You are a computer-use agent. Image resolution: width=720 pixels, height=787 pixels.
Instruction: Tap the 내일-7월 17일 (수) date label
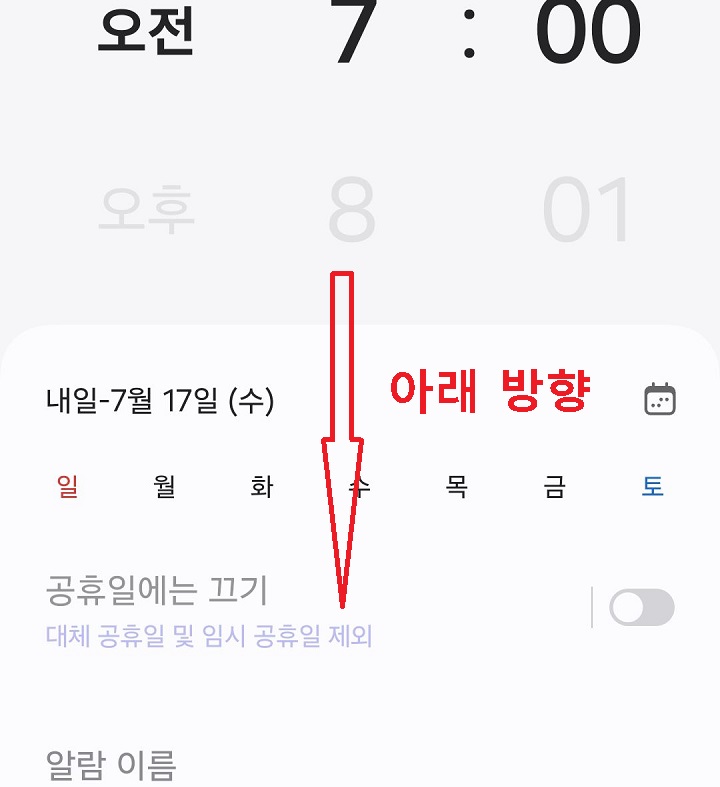pos(159,399)
